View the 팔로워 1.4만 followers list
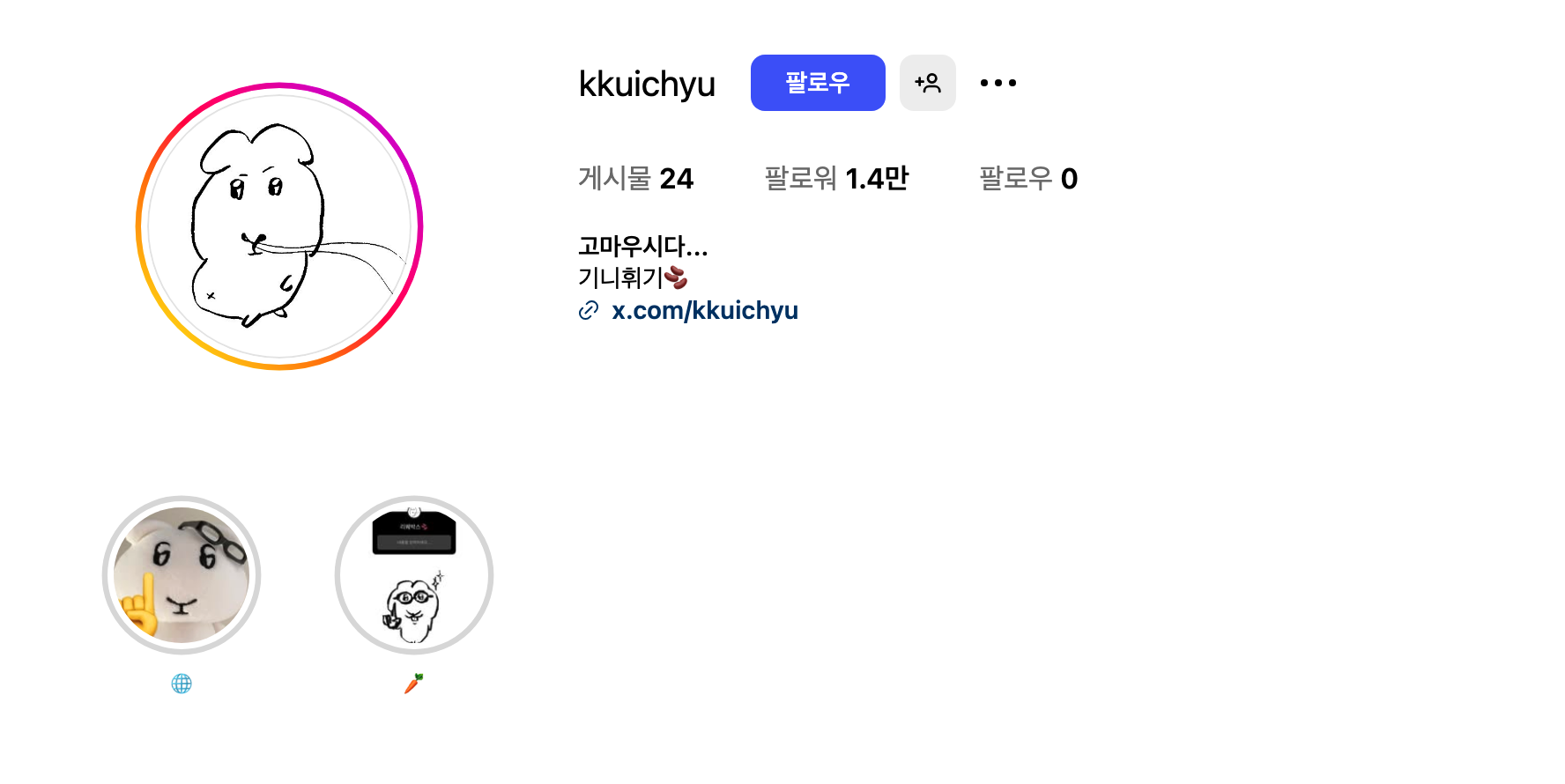Viewport: 1565px width, 784px height. click(x=835, y=179)
